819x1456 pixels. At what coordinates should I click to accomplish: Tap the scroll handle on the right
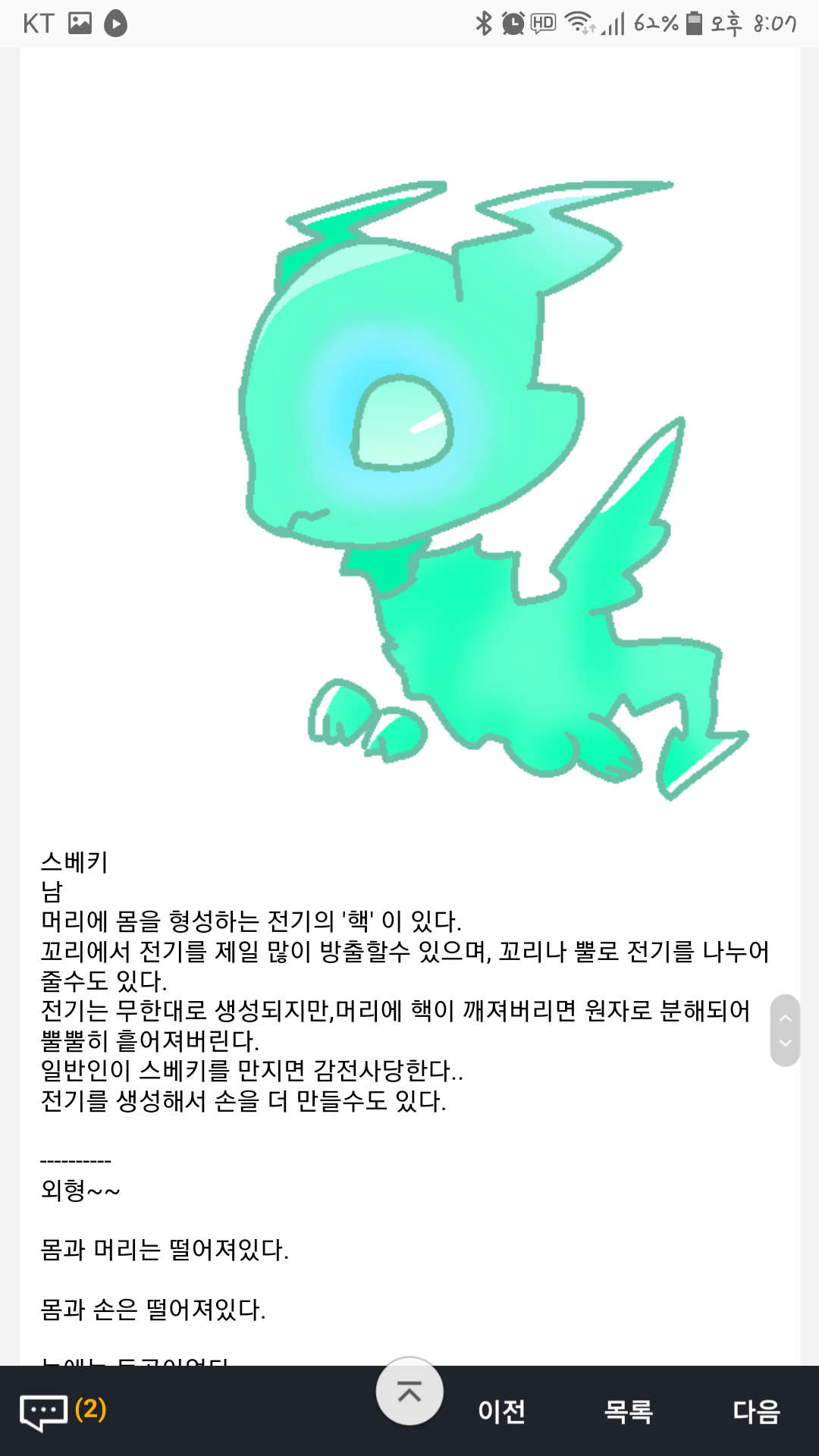click(x=785, y=1030)
